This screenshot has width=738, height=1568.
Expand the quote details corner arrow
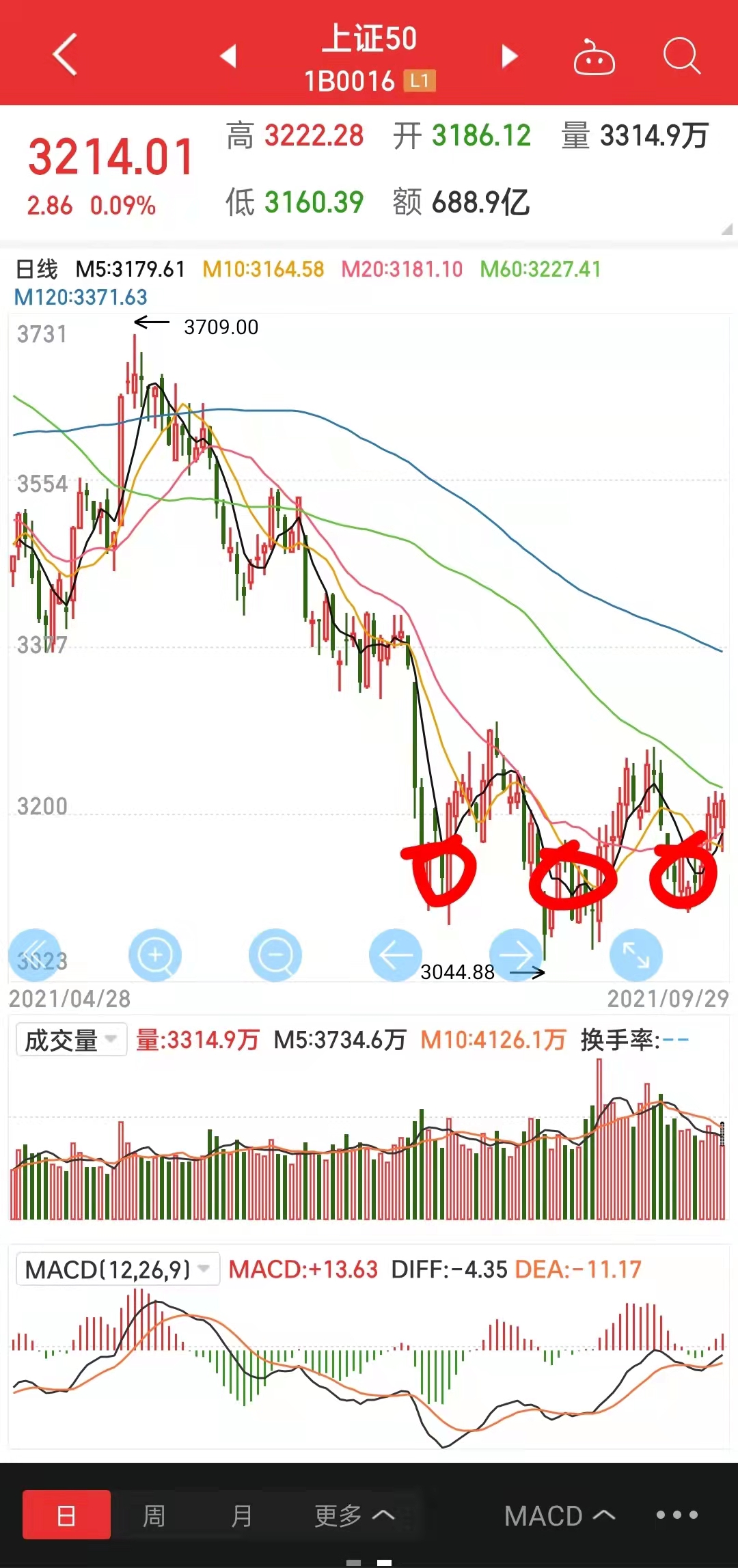tap(726, 230)
